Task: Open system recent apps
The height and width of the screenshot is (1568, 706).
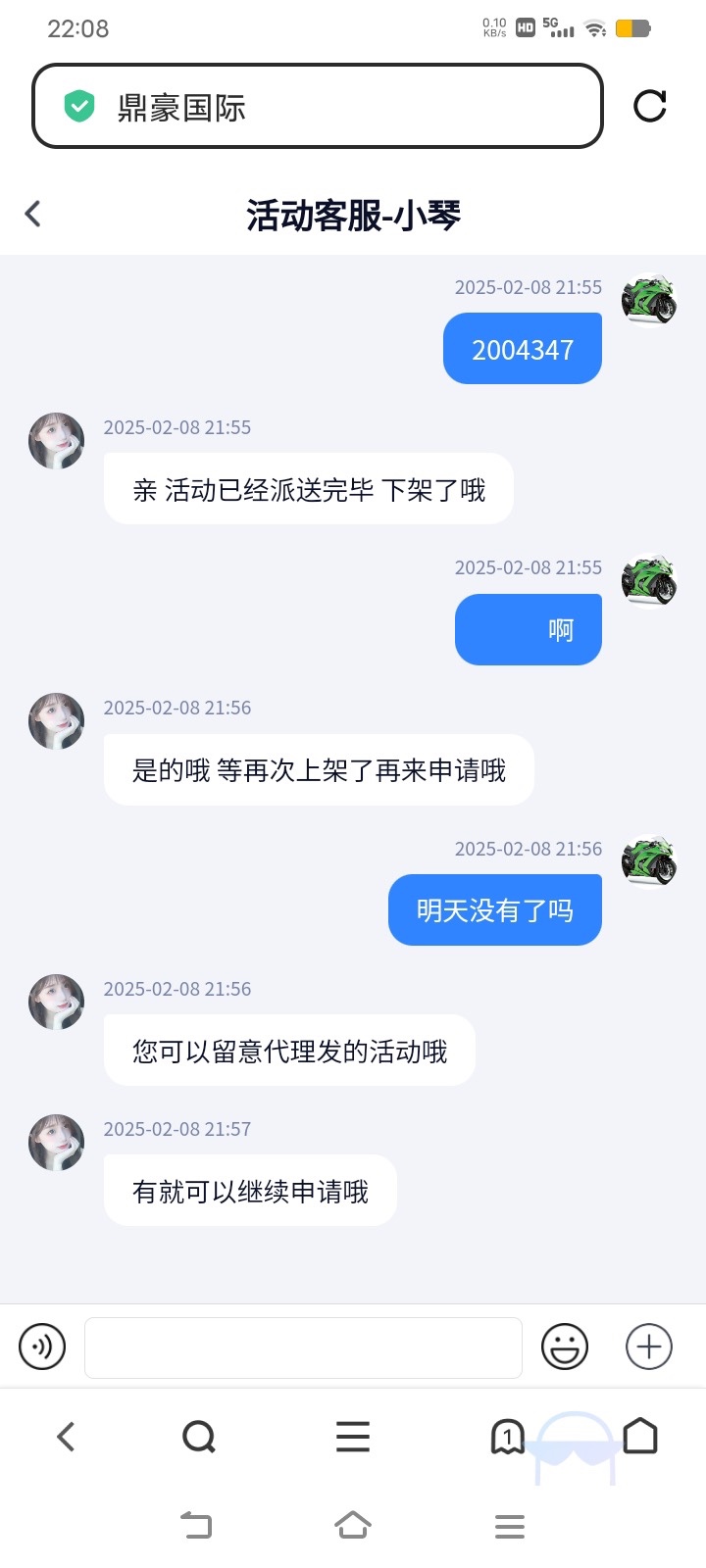Action: pos(510,1526)
